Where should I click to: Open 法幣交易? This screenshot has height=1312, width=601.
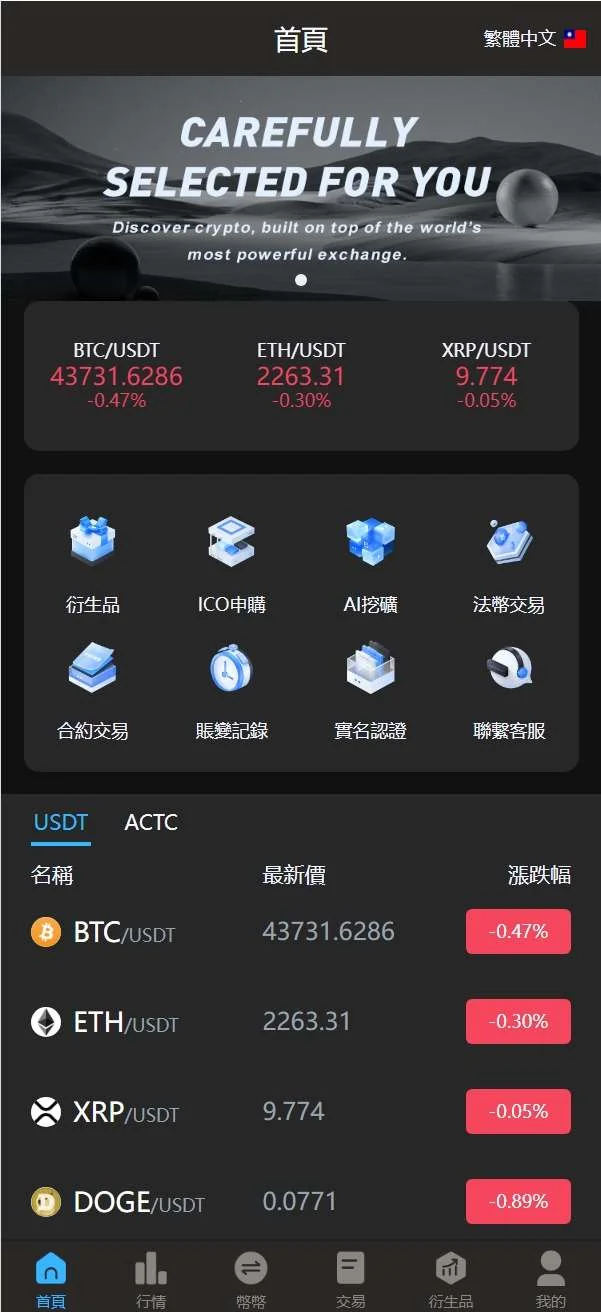click(508, 563)
